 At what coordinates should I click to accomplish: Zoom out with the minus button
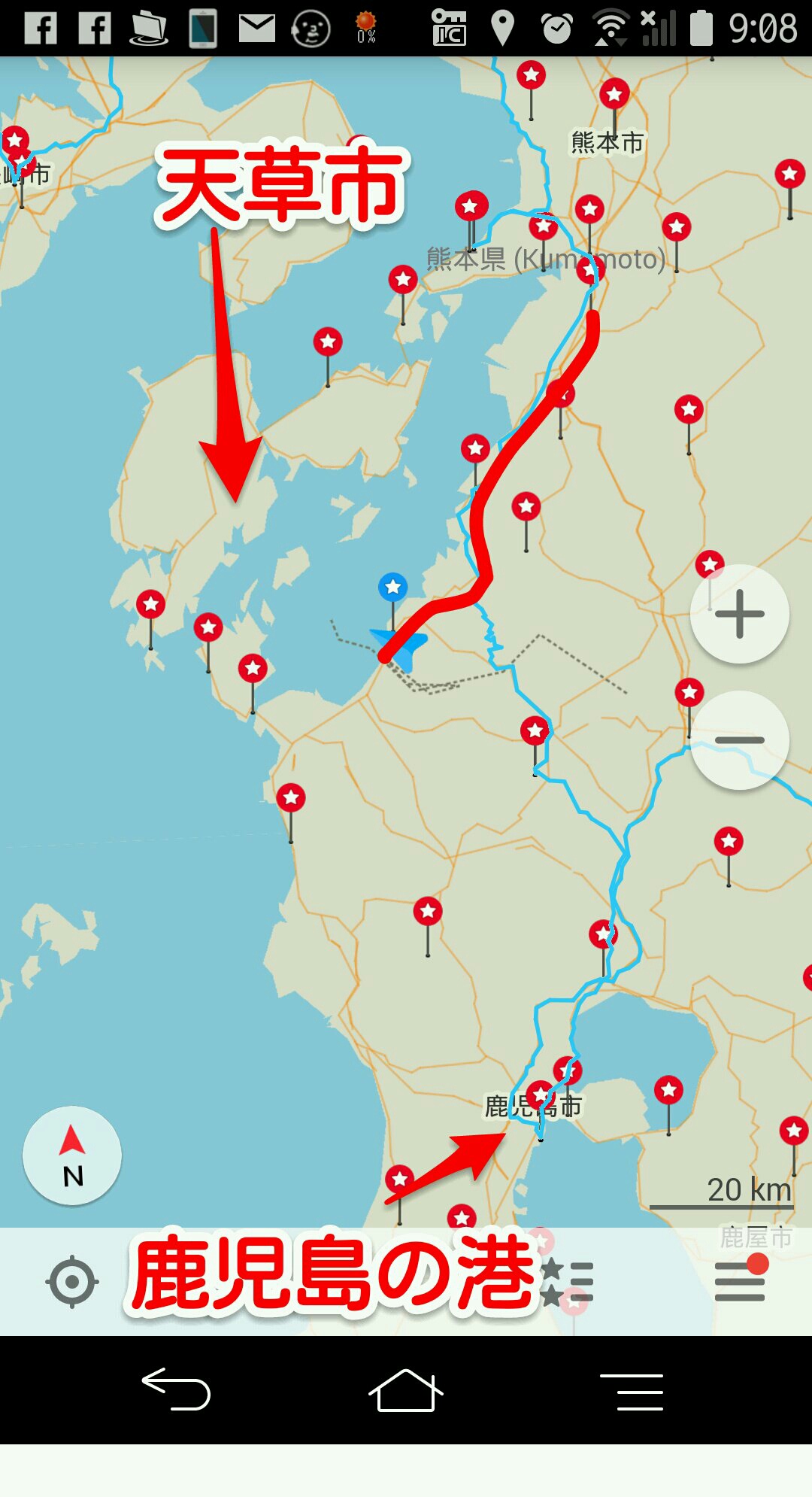point(740,740)
